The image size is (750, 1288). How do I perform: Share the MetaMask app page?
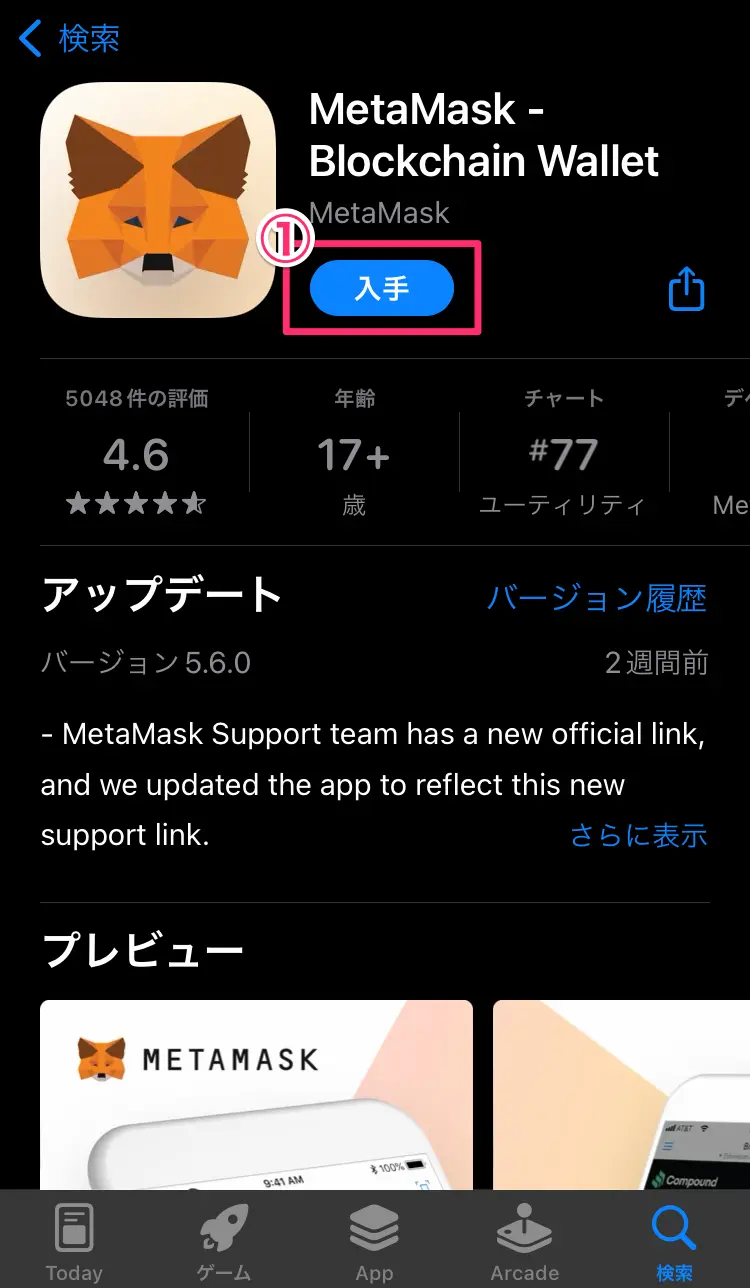(686, 289)
